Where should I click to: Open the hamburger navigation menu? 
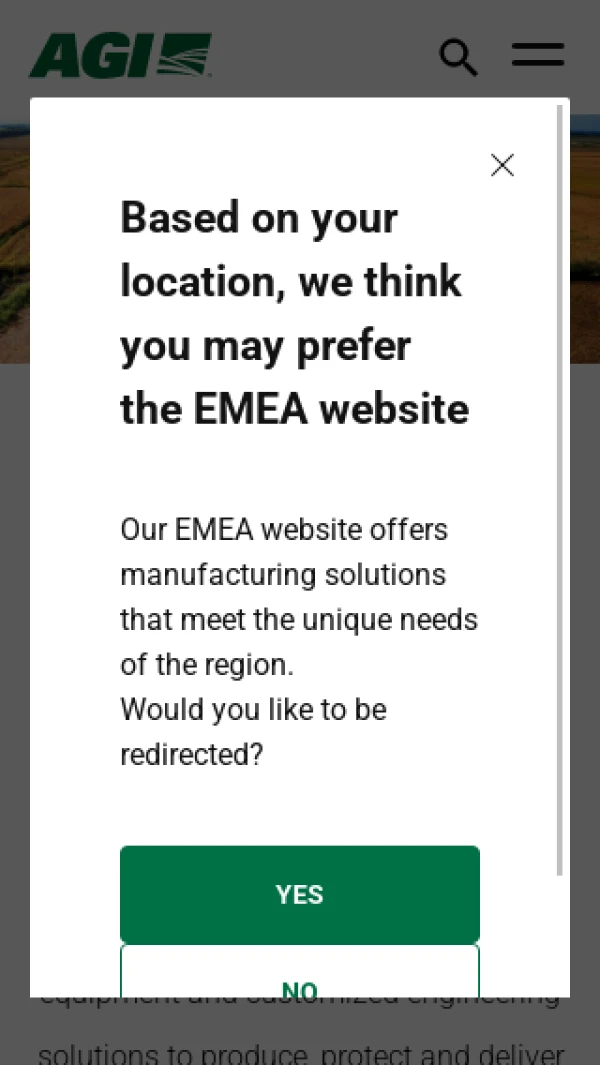(538, 55)
